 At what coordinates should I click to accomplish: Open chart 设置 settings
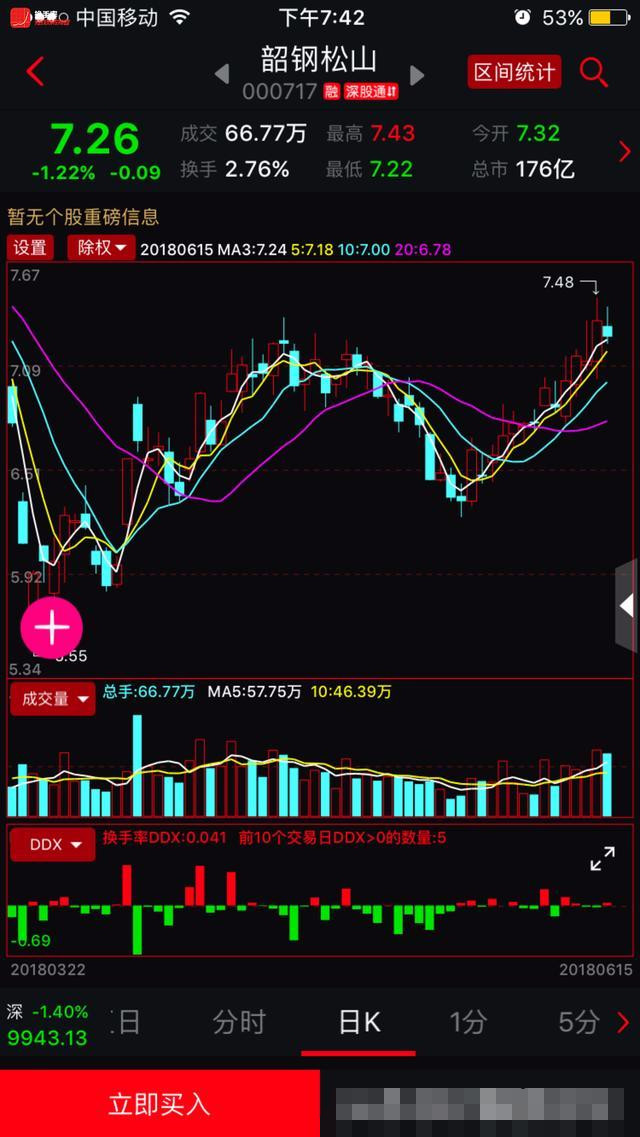coord(30,247)
